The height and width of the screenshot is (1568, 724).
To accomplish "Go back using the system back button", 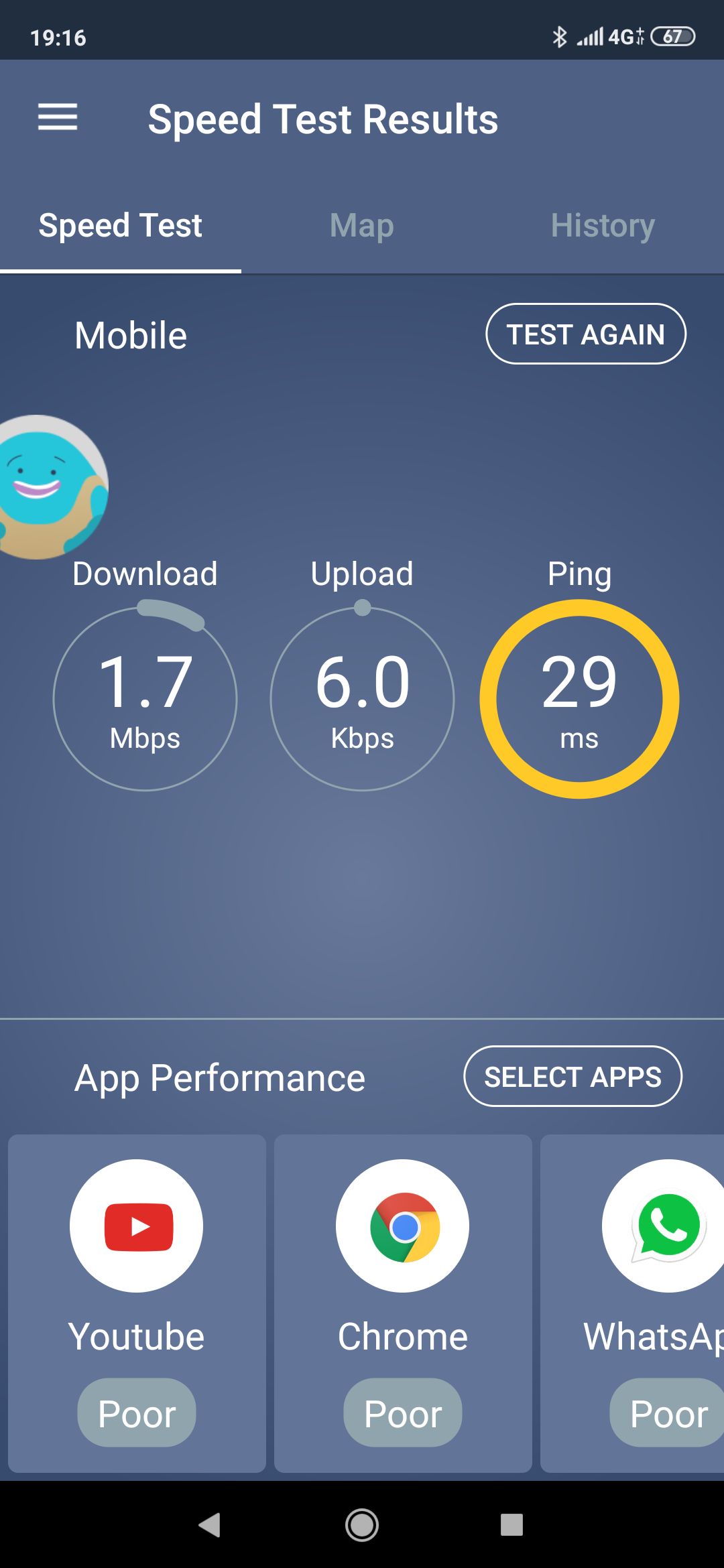I will [210, 1525].
